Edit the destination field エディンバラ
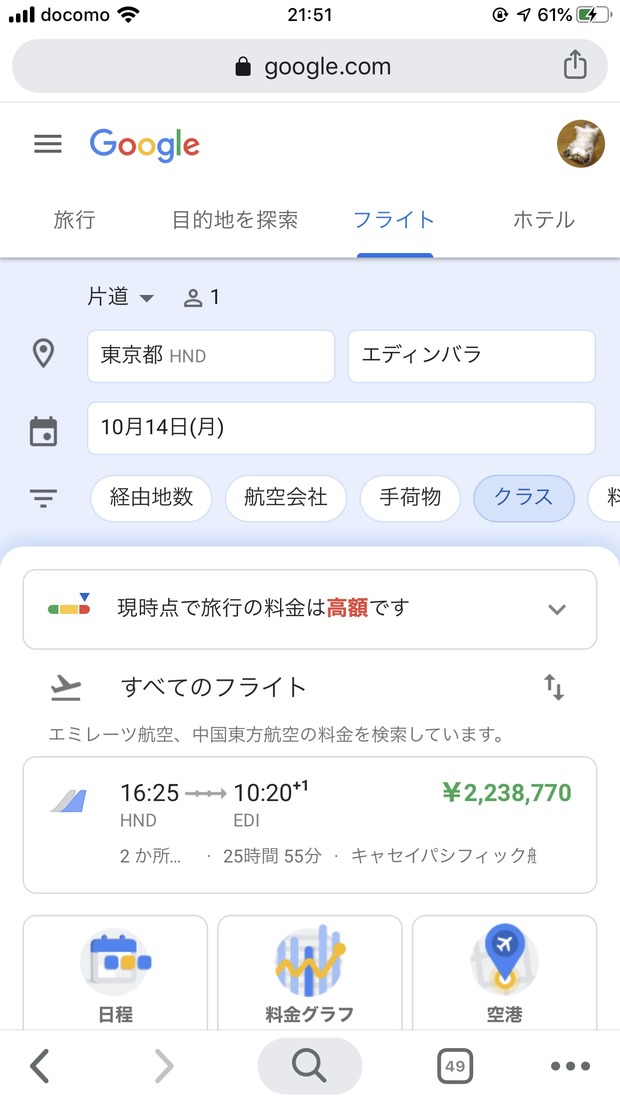This screenshot has width=620, height=1102. (472, 356)
